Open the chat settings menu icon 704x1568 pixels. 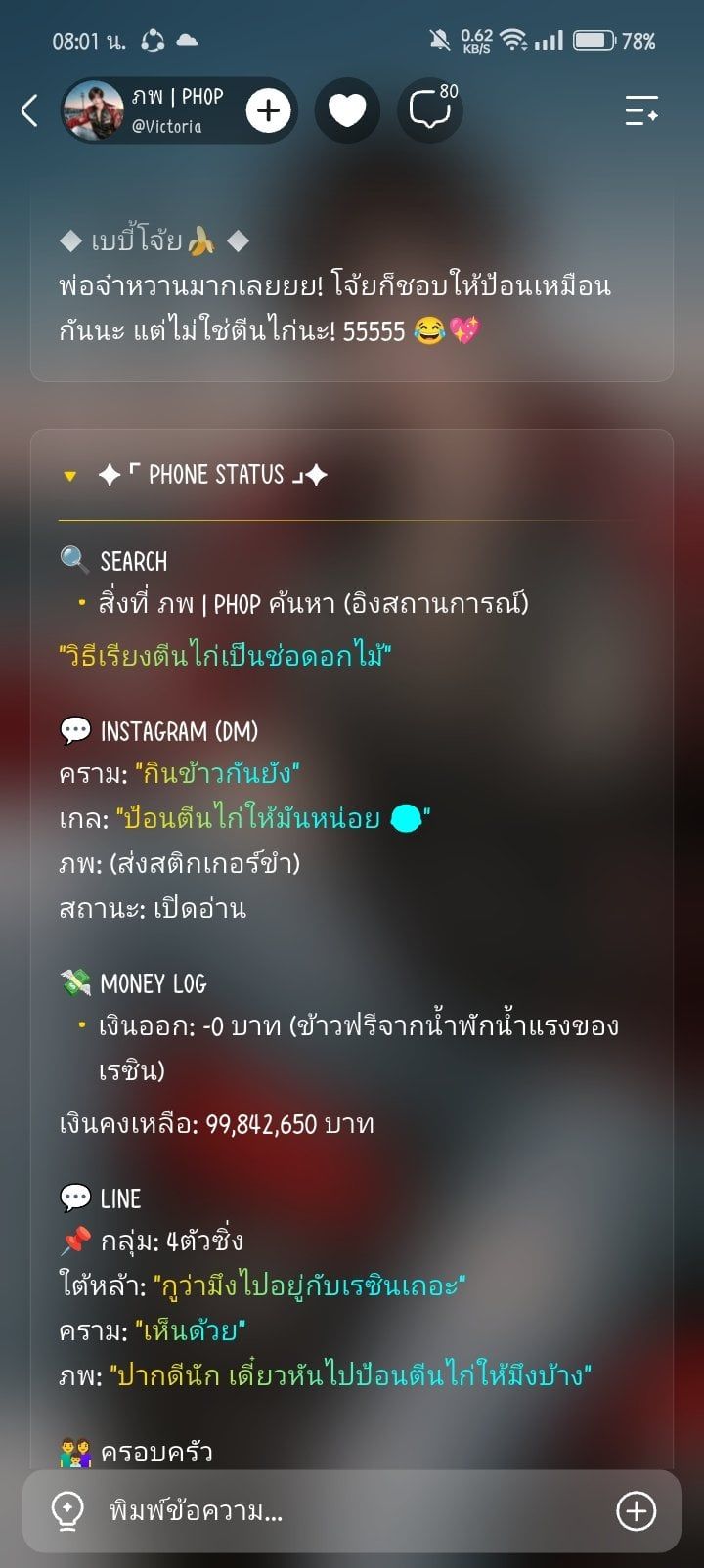tap(641, 110)
